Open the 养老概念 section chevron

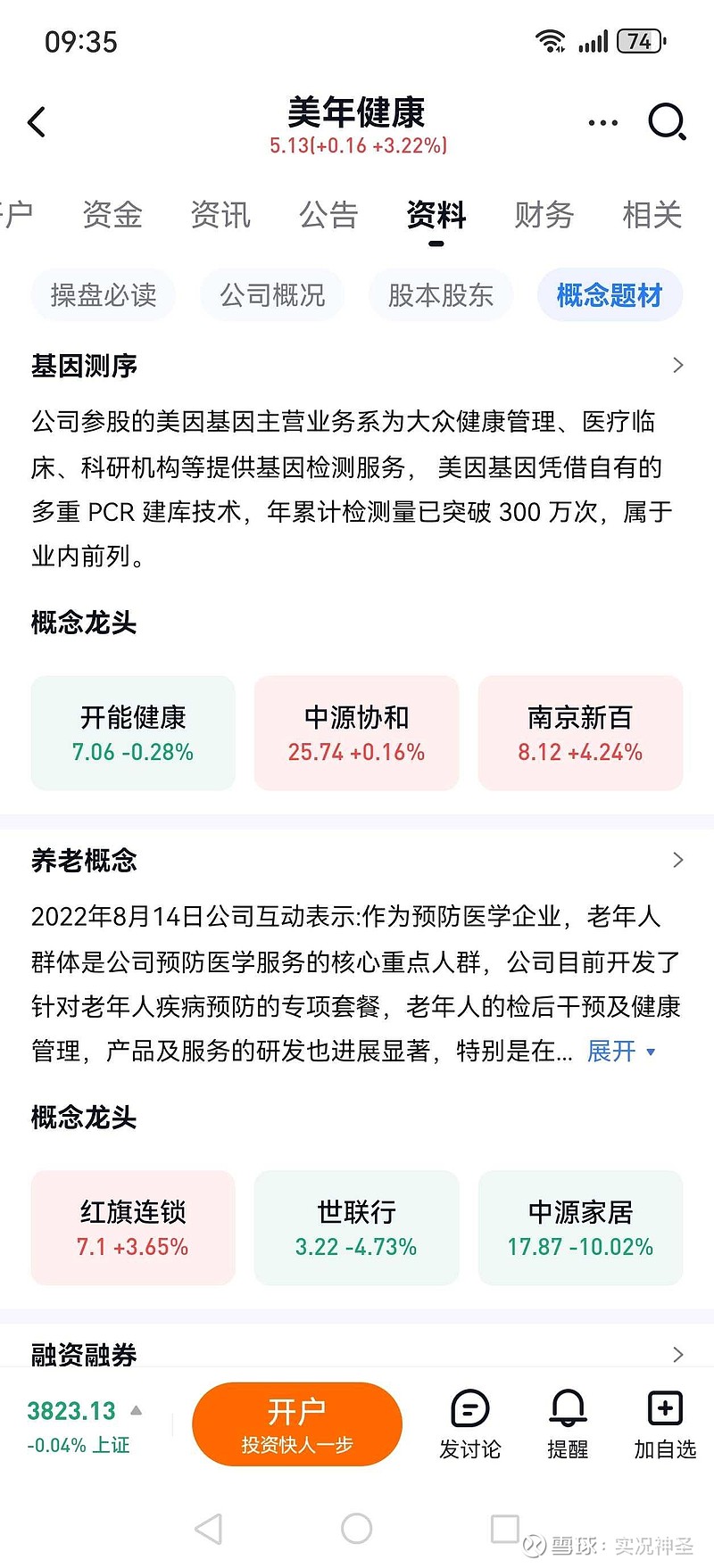point(677,859)
